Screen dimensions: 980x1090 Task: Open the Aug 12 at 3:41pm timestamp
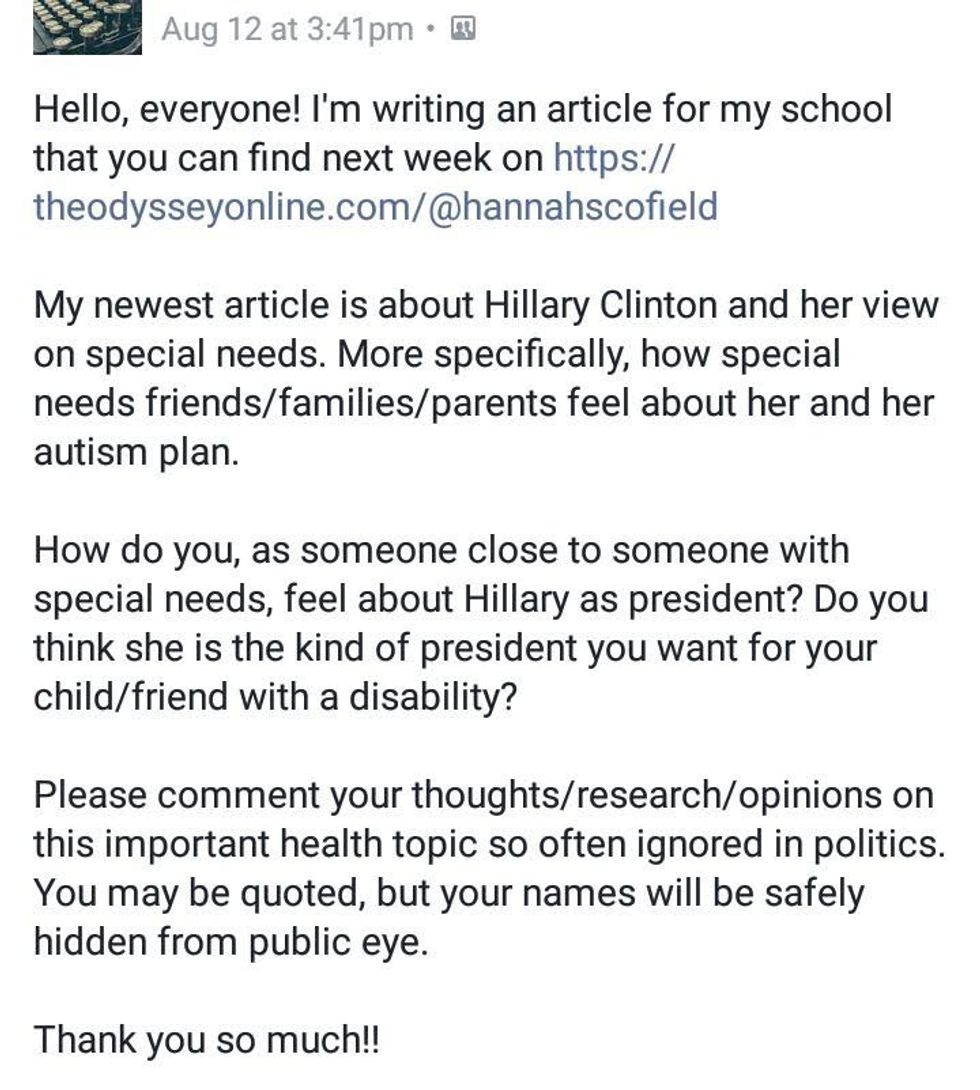(287, 29)
